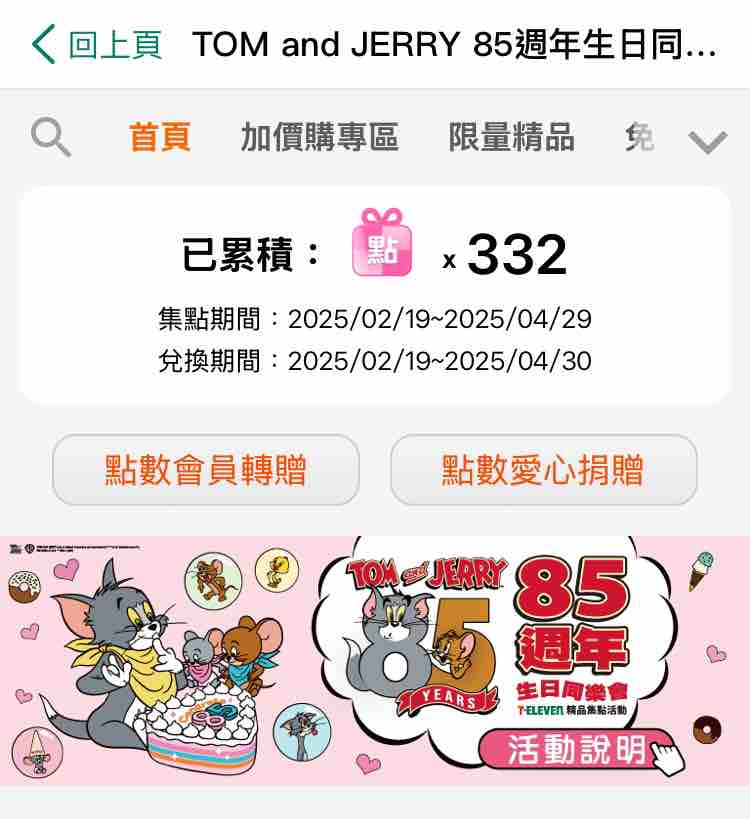The height and width of the screenshot is (819, 750).
Task: Switch to the 加價購專區 tab
Action: tap(321, 138)
